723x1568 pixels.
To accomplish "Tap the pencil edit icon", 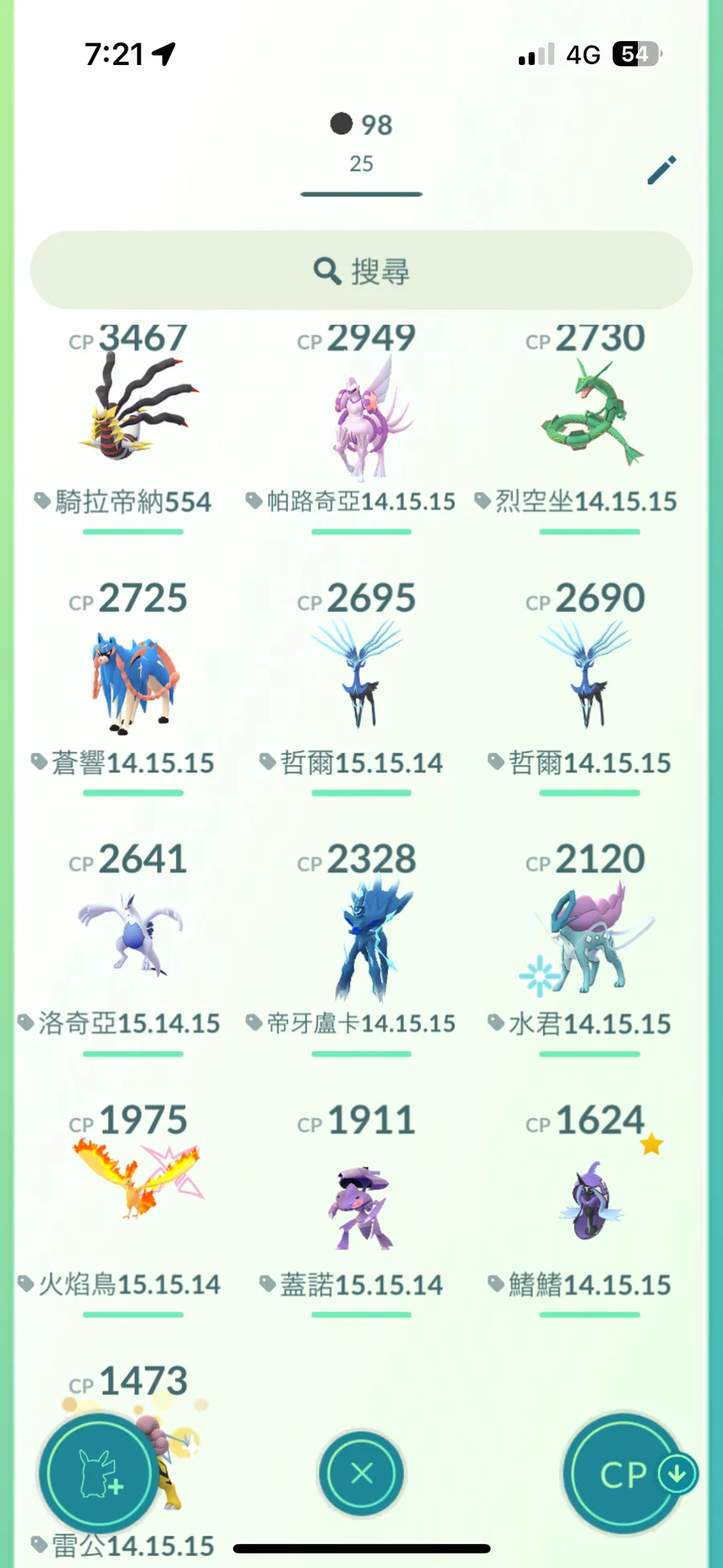I will [x=662, y=170].
